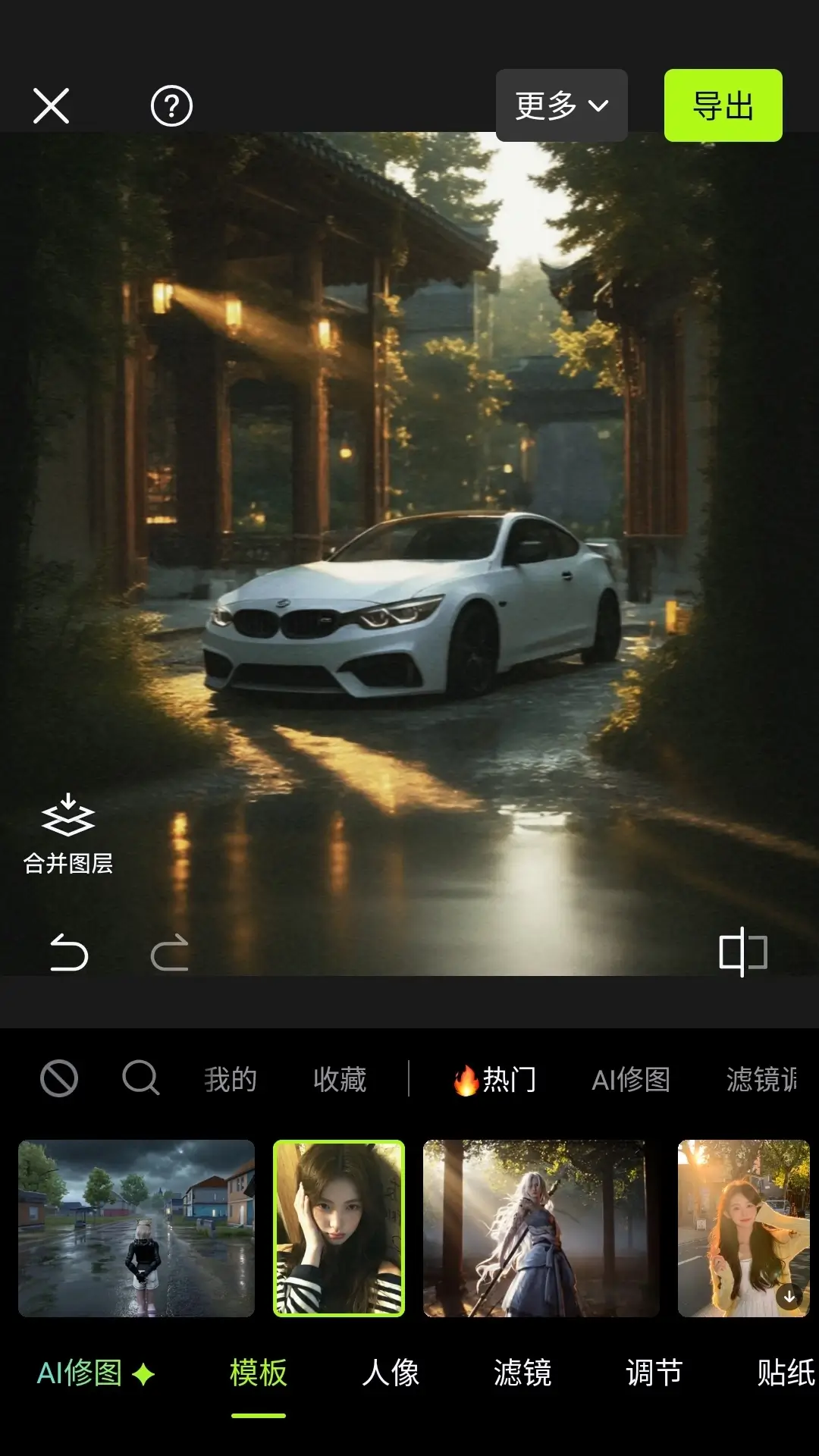
Task: Redo the edit
Action: coord(170,952)
